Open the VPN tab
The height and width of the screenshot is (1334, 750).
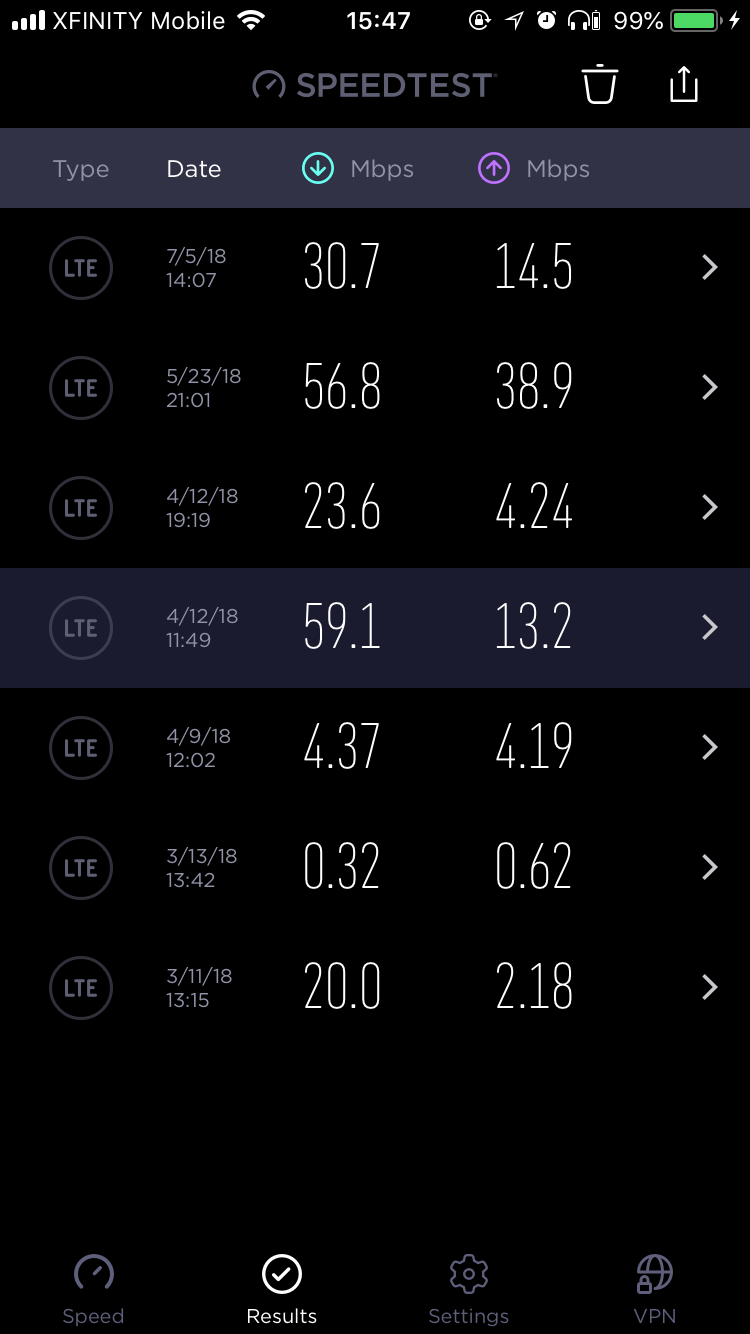tap(655, 1288)
